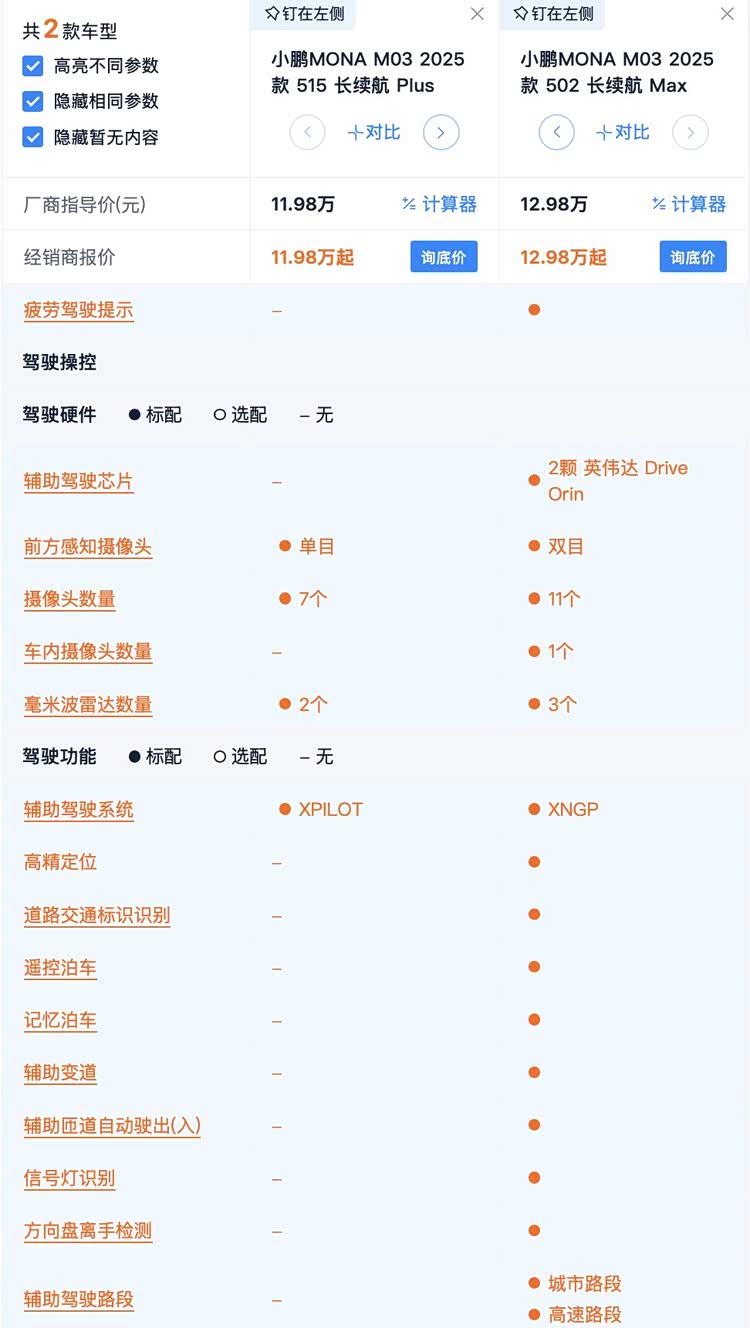The height and width of the screenshot is (1328, 750).
Task: Pin the 502 长续航 Max column to left
Action: [554, 14]
